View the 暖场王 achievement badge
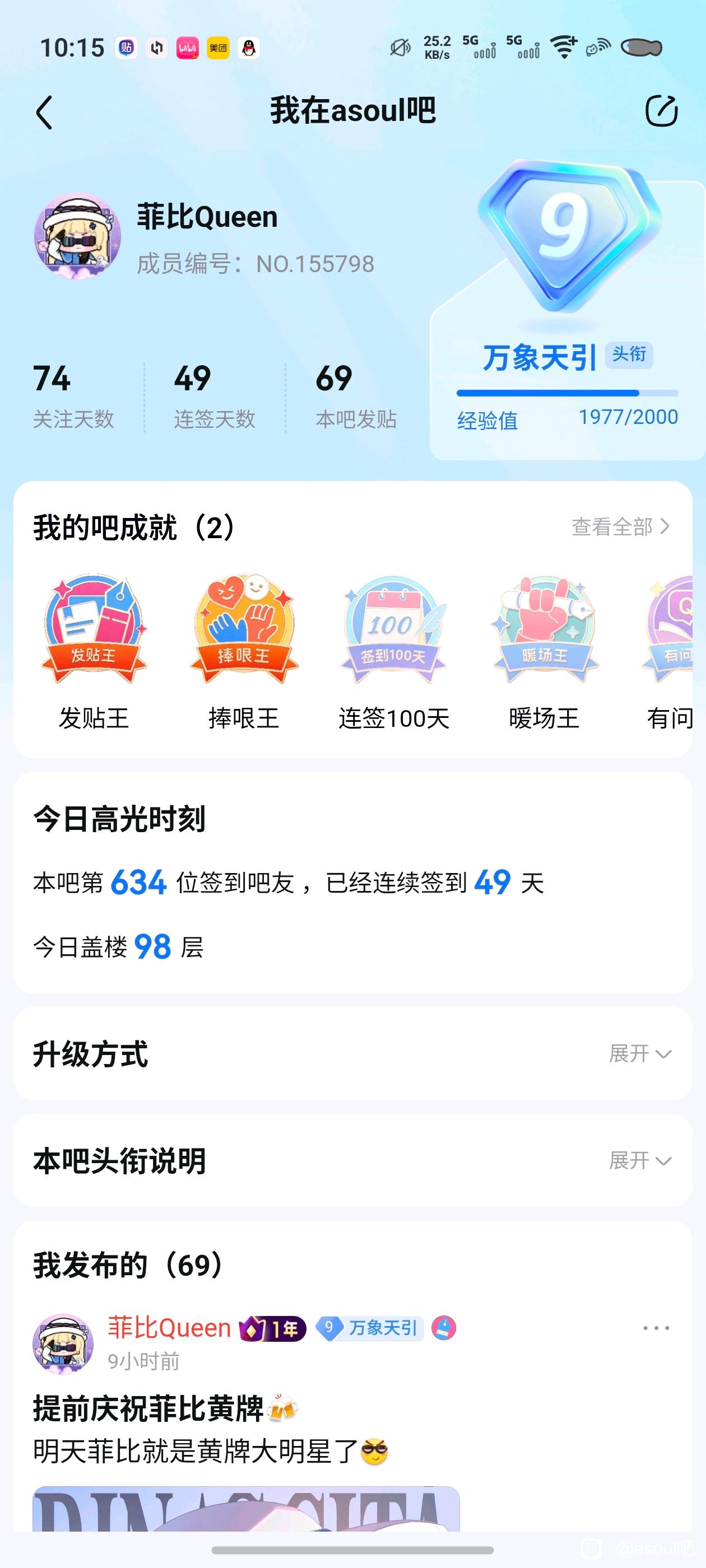 click(x=545, y=630)
